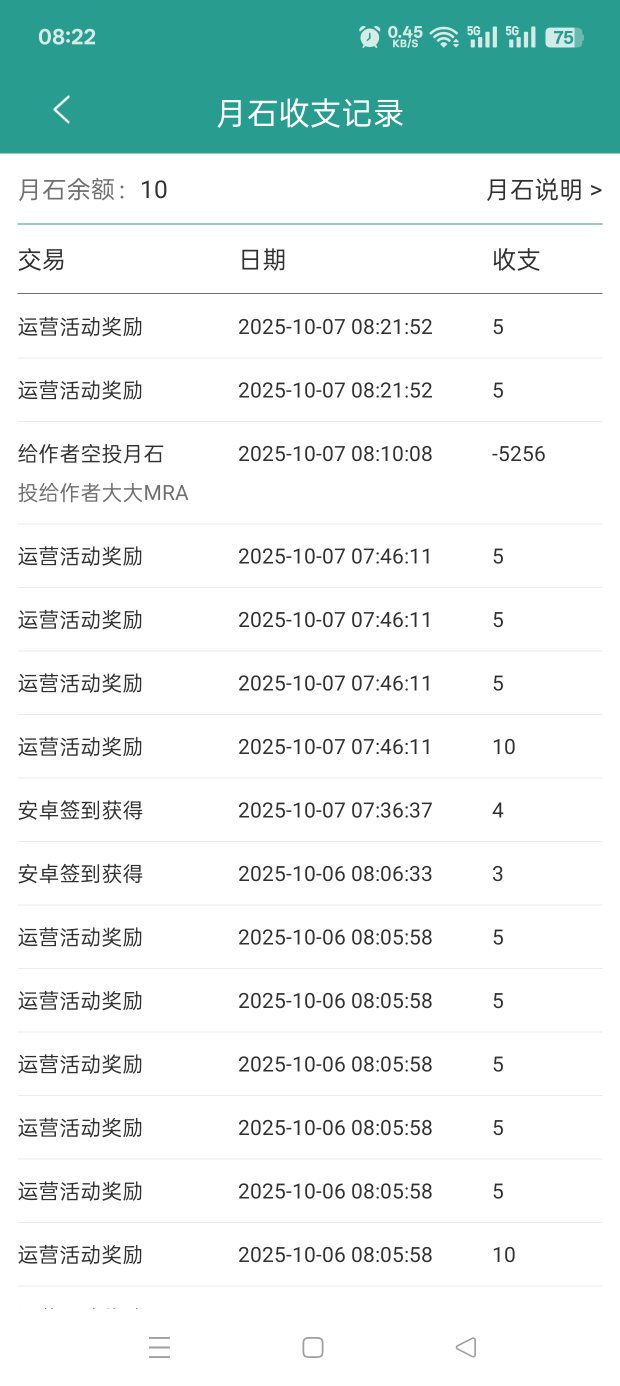Open the 月石说明 link
This screenshot has width=620, height=1386.
tap(543, 190)
